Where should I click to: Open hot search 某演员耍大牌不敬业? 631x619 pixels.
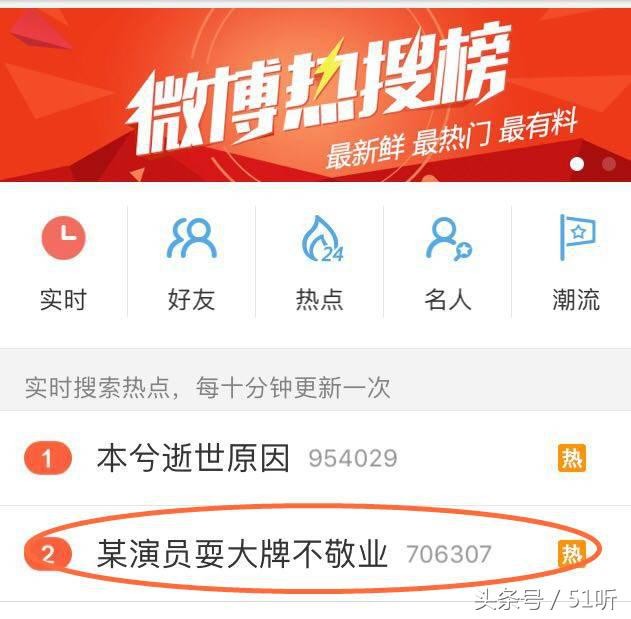point(242,553)
